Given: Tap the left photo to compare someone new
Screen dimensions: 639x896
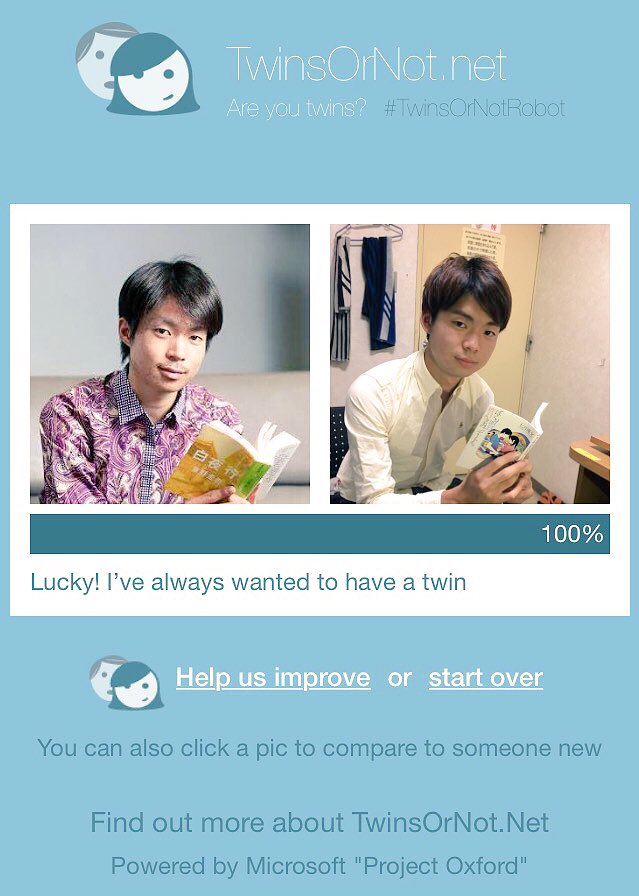Looking at the screenshot, I should (170, 364).
